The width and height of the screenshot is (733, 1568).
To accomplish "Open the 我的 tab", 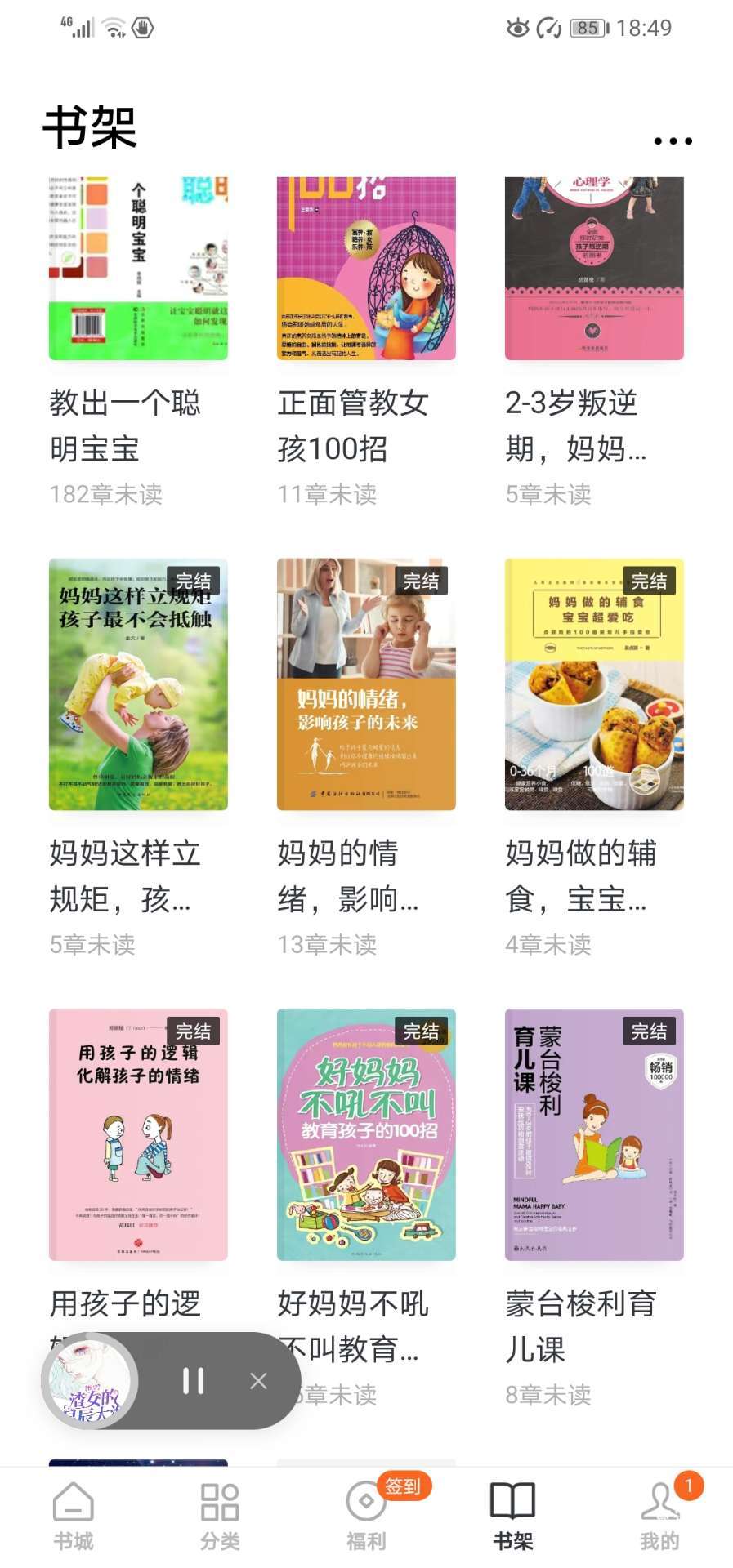I will (x=659, y=1516).
